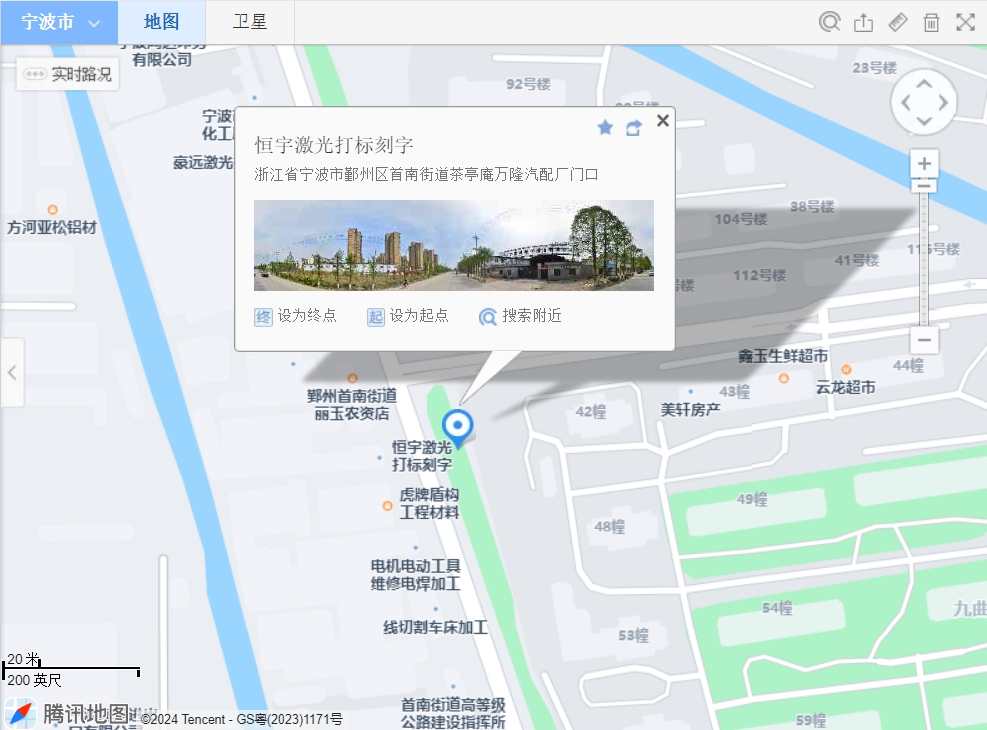Zoom out with the minus button
987x730 pixels.
924,340
